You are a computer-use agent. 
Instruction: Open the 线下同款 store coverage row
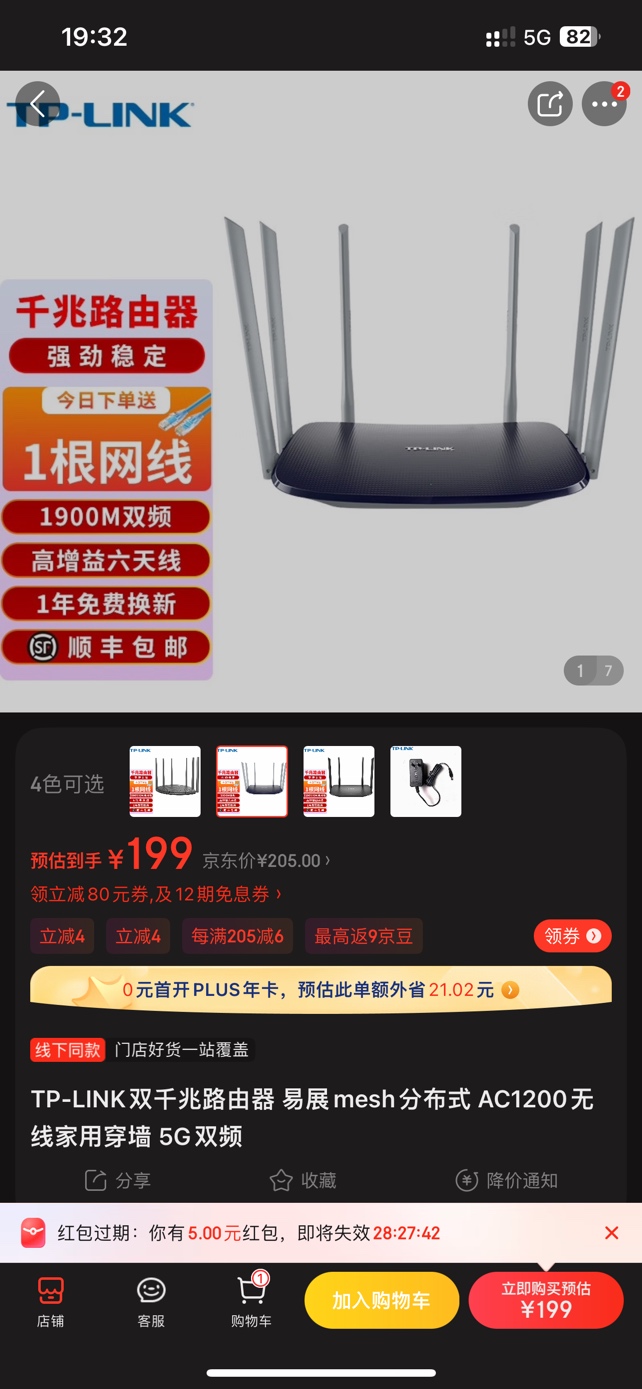(140, 1049)
